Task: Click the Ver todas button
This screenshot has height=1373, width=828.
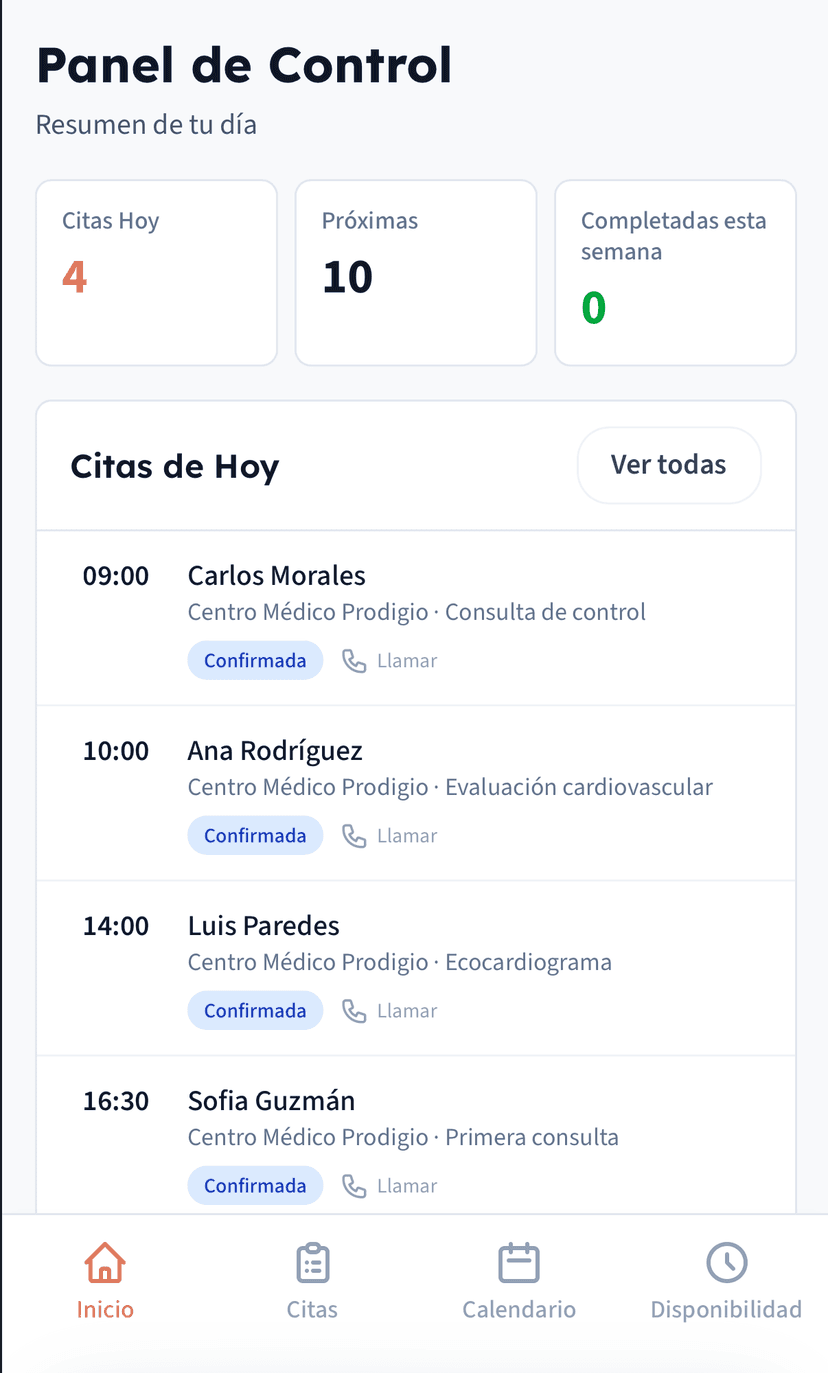Action: point(668,464)
